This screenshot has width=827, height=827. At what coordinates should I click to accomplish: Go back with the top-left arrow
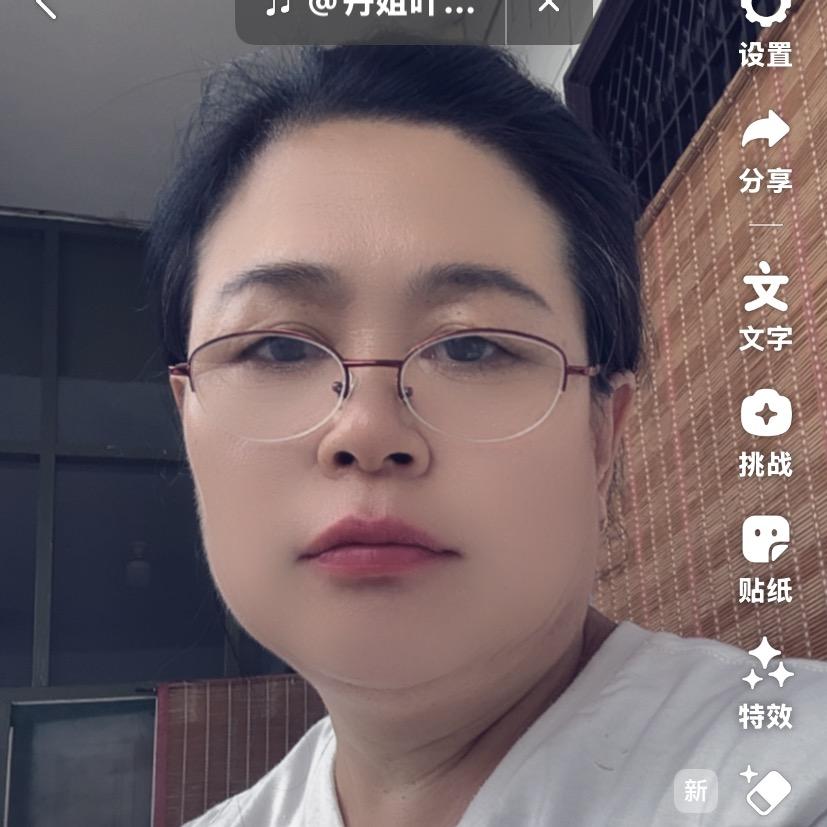click(45, 7)
